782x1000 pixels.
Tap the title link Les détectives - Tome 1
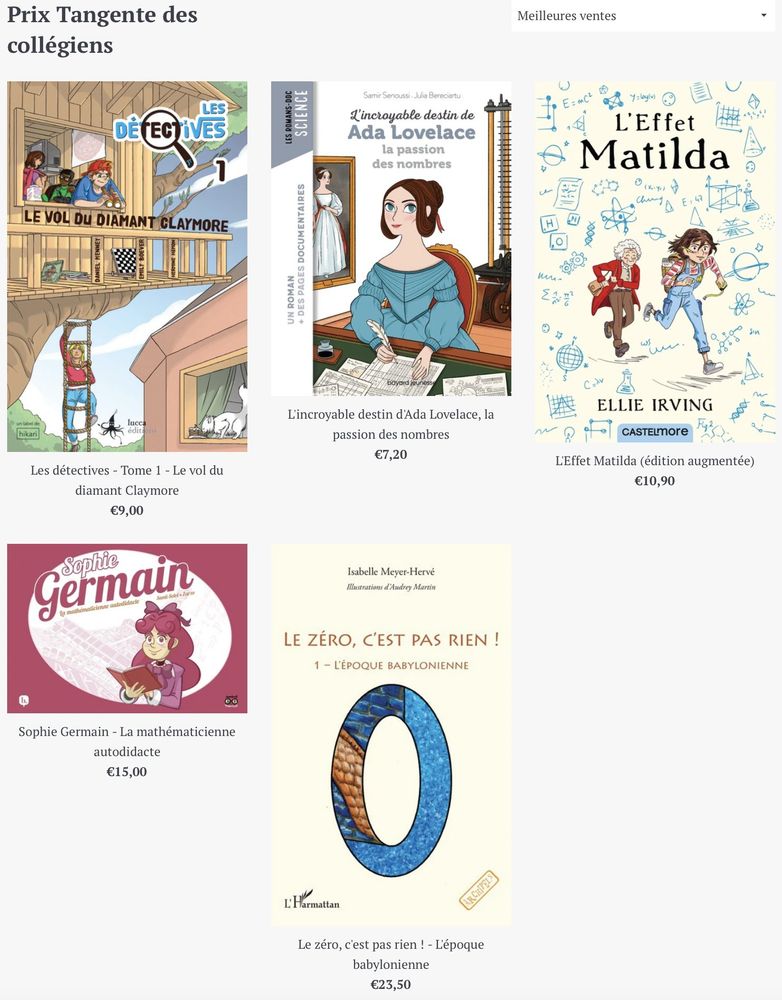(127, 480)
